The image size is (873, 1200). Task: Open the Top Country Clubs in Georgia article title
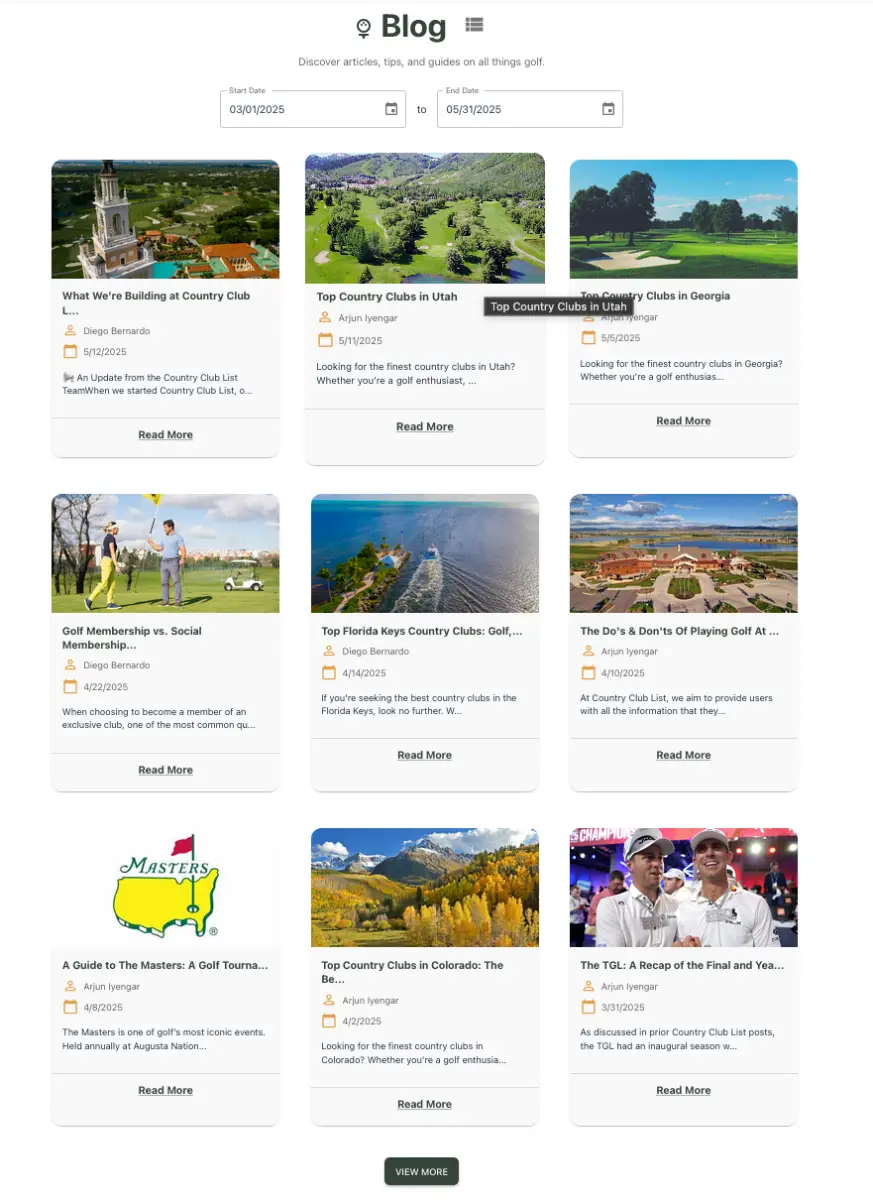[x=654, y=295]
